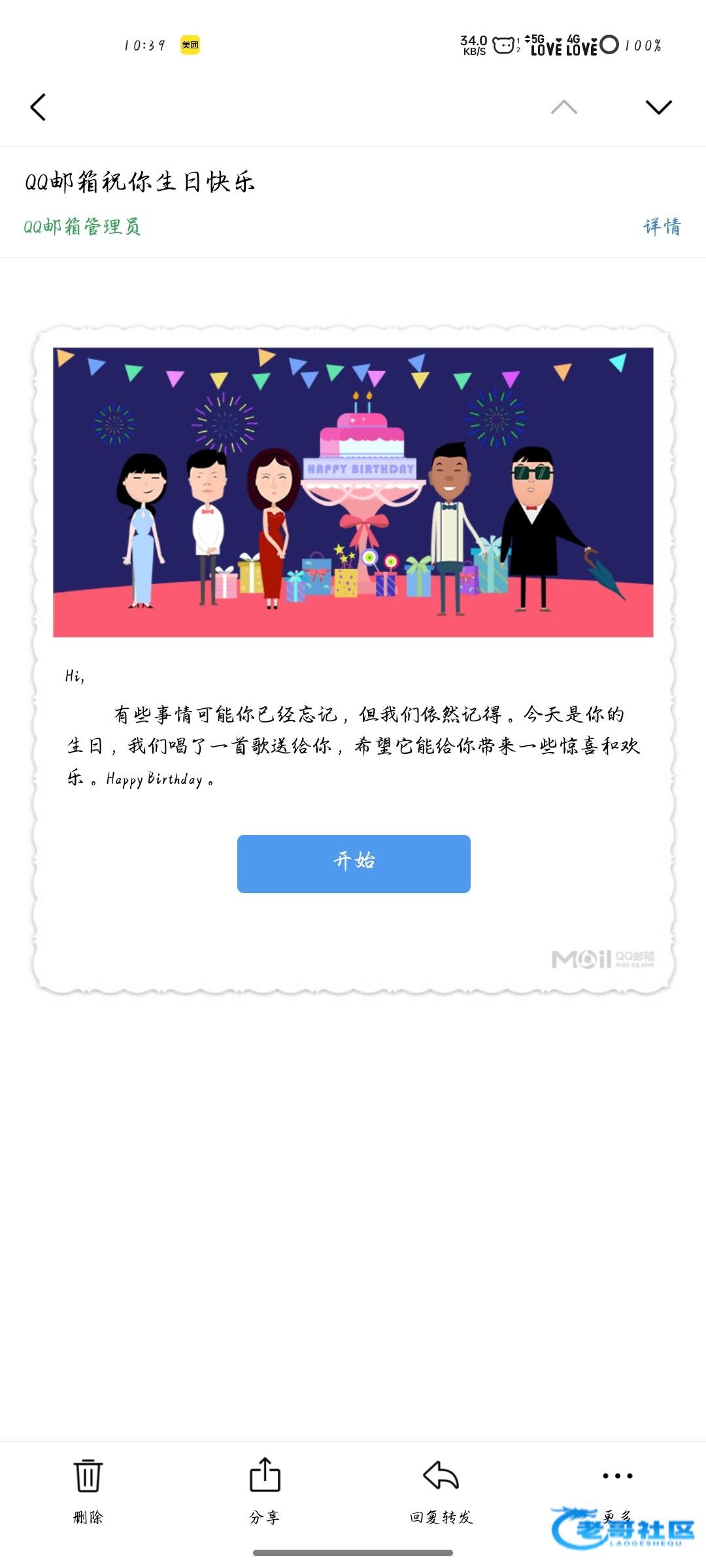Delete this email with 删除
Viewport: 706px width, 1568px height.
(88, 1488)
